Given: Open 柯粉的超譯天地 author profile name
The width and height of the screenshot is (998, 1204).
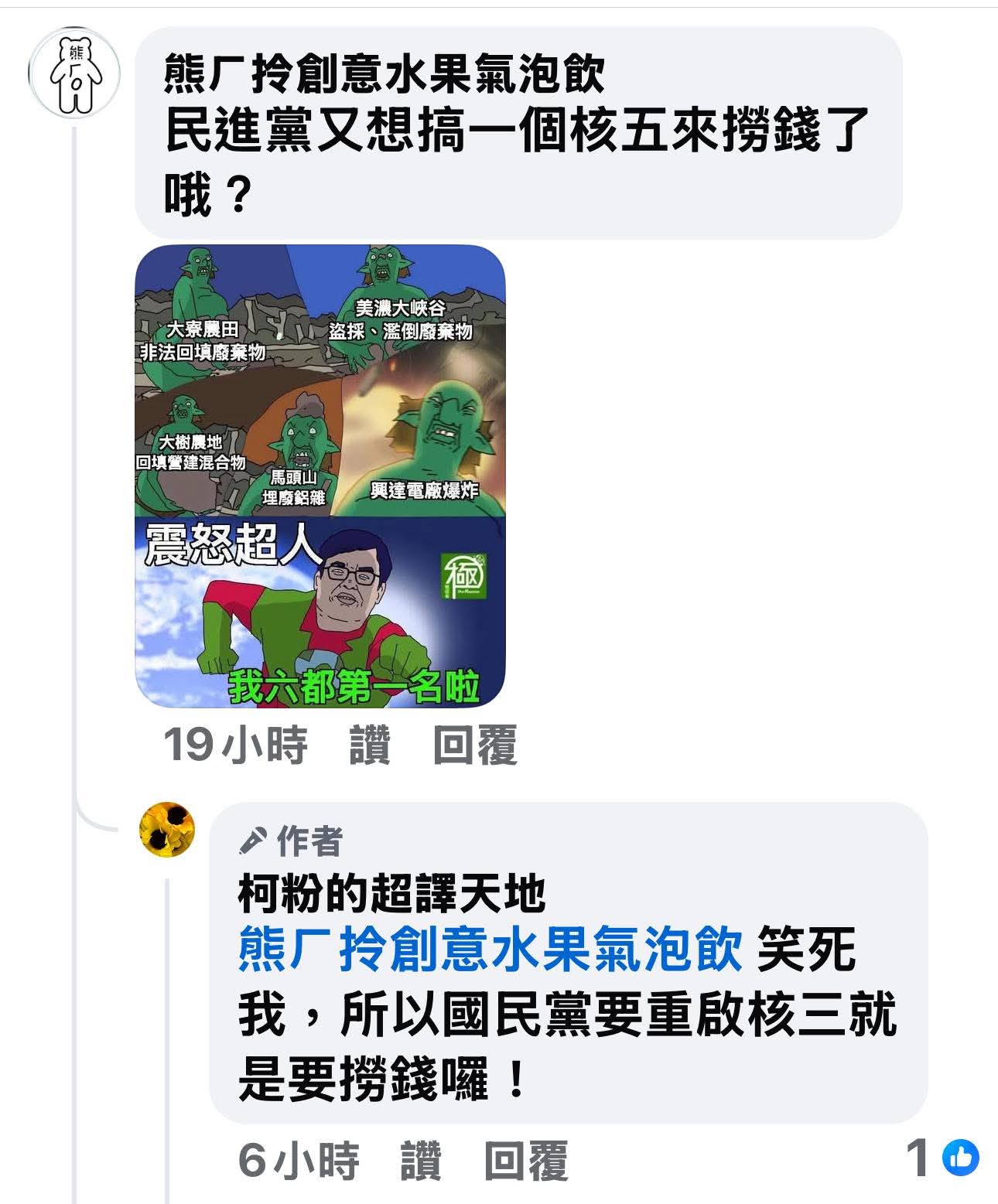Looking at the screenshot, I should click(391, 895).
